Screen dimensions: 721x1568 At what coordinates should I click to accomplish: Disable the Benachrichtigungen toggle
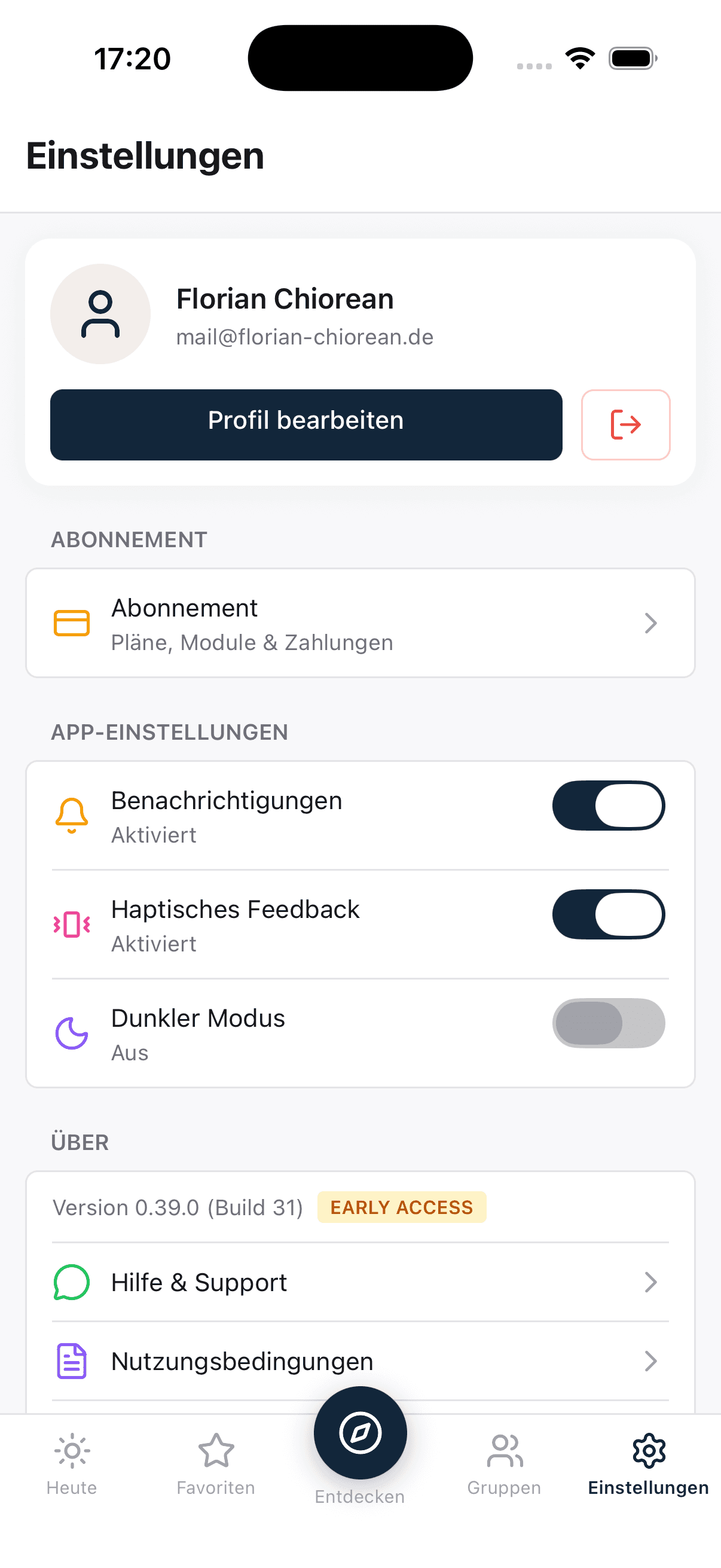pos(609,806)
